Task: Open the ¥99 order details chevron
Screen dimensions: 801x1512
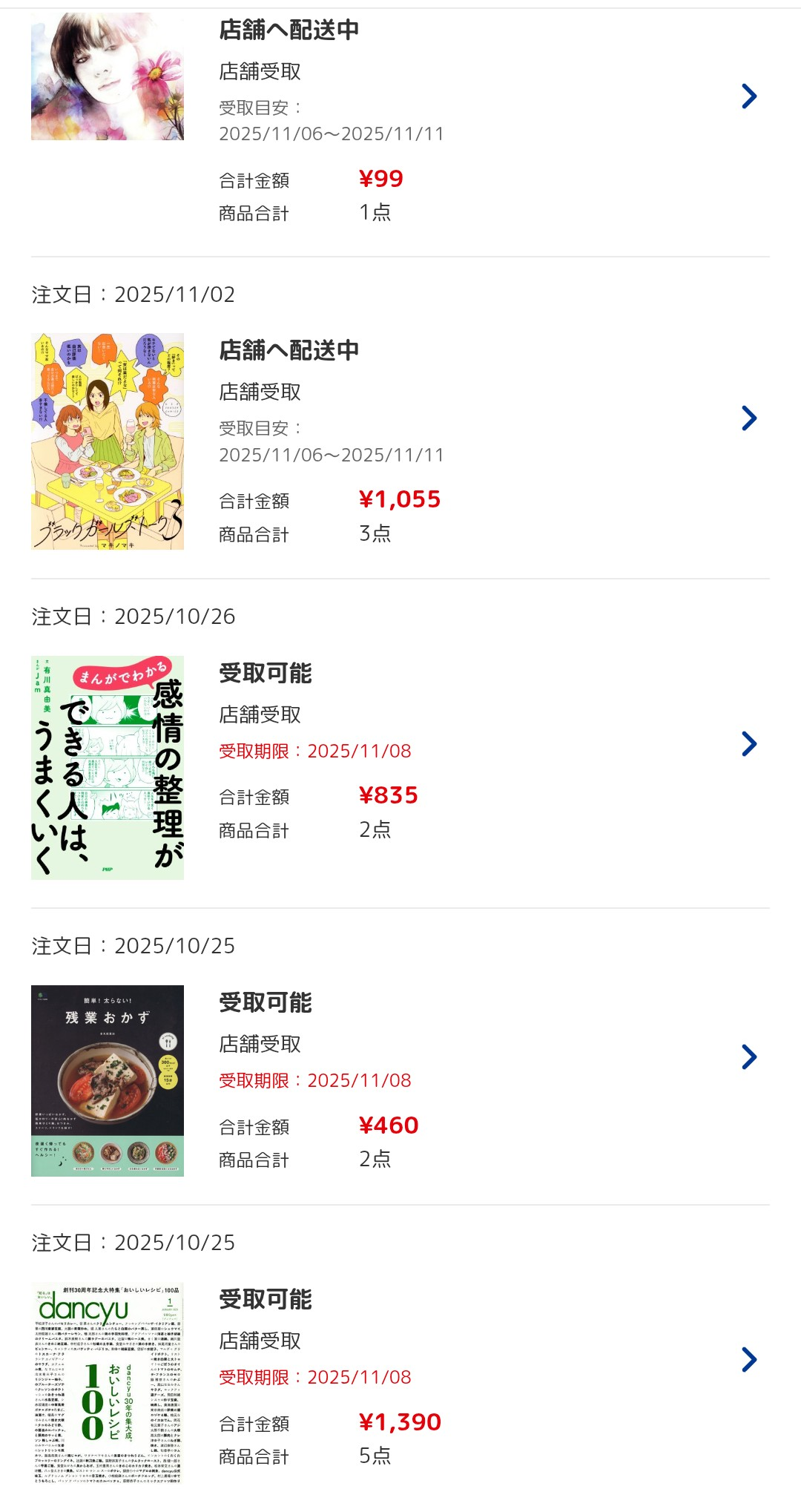Action: tap(749, 96)
